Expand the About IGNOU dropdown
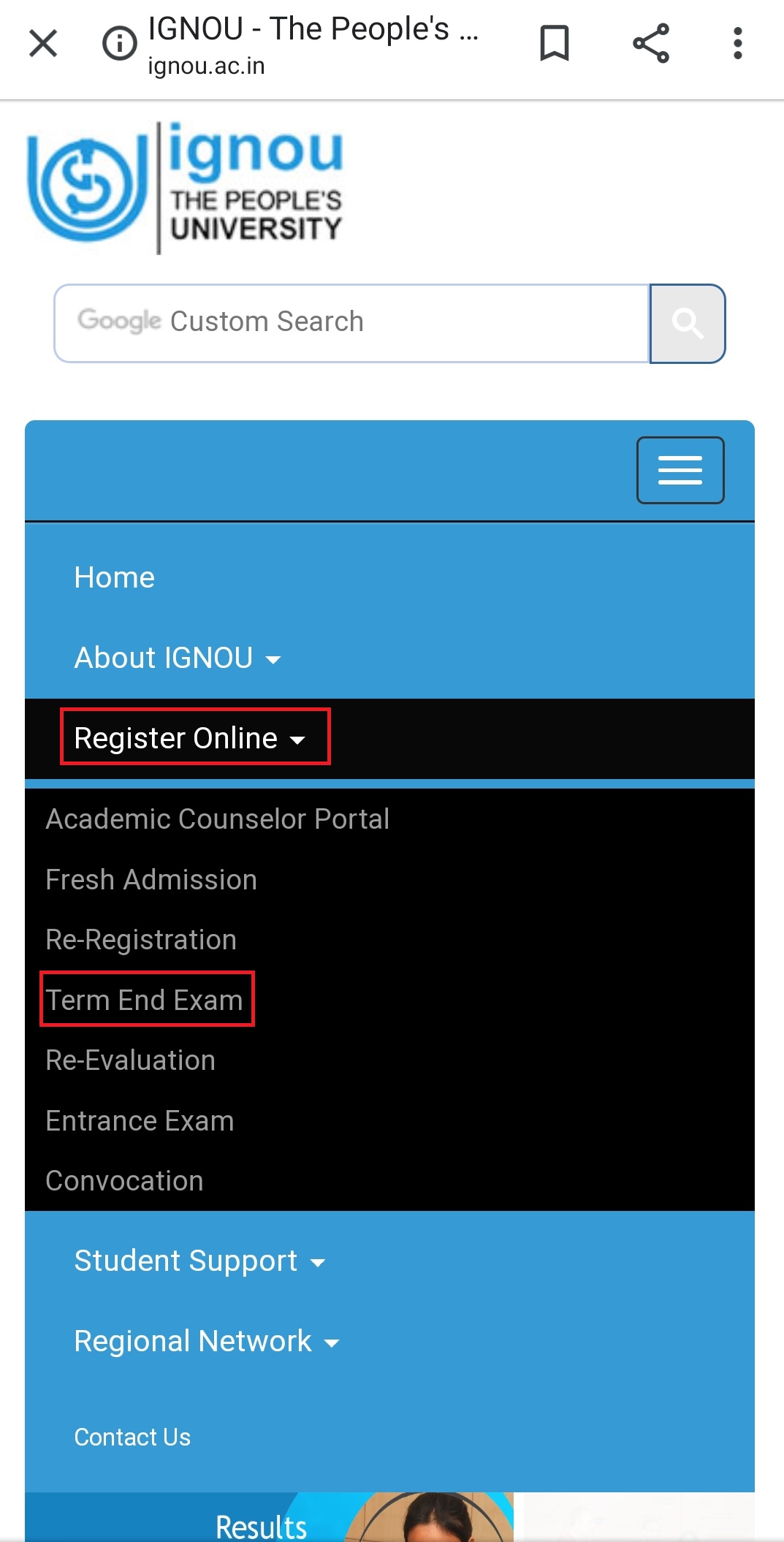Screen dimensions: 784x1542 point(178,658)
